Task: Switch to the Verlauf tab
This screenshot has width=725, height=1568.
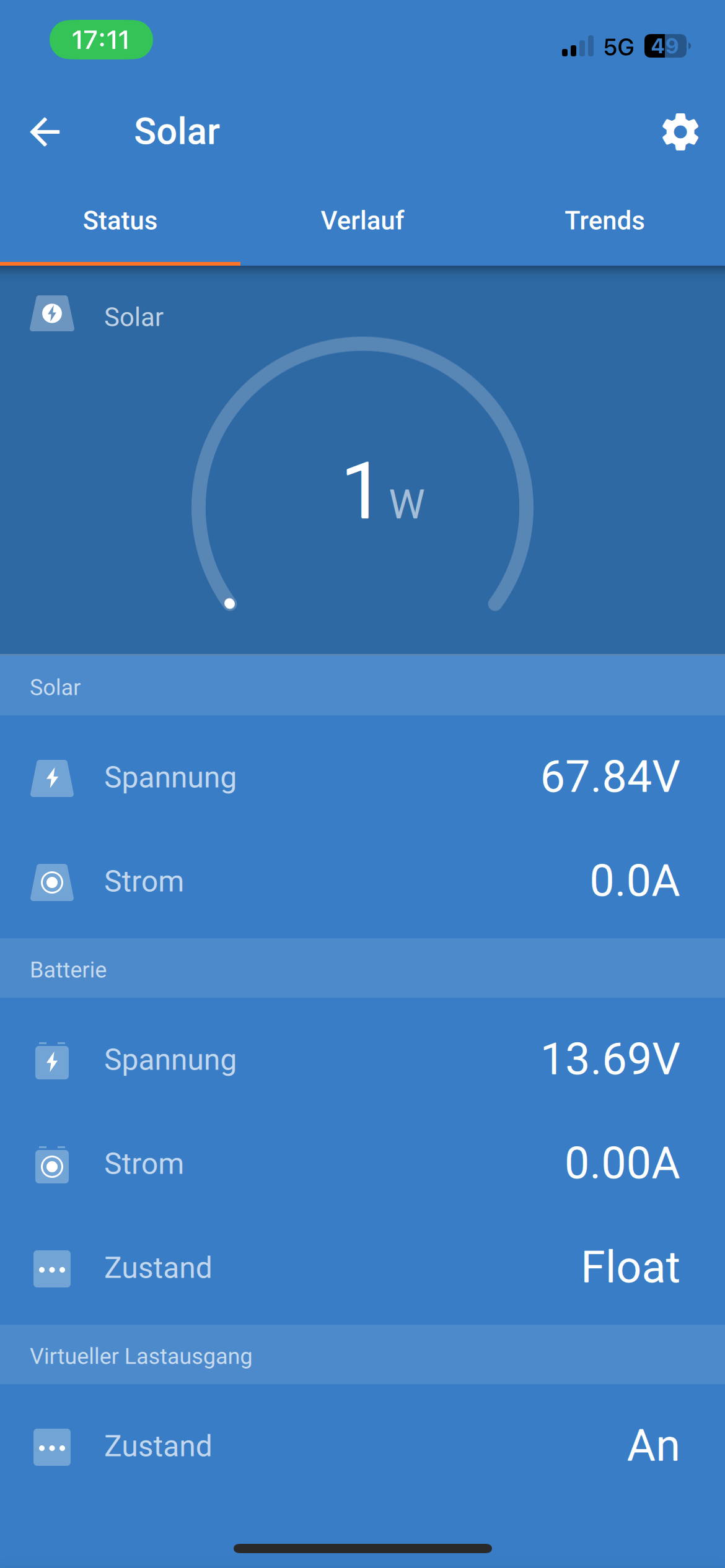Action: point(362,221)
